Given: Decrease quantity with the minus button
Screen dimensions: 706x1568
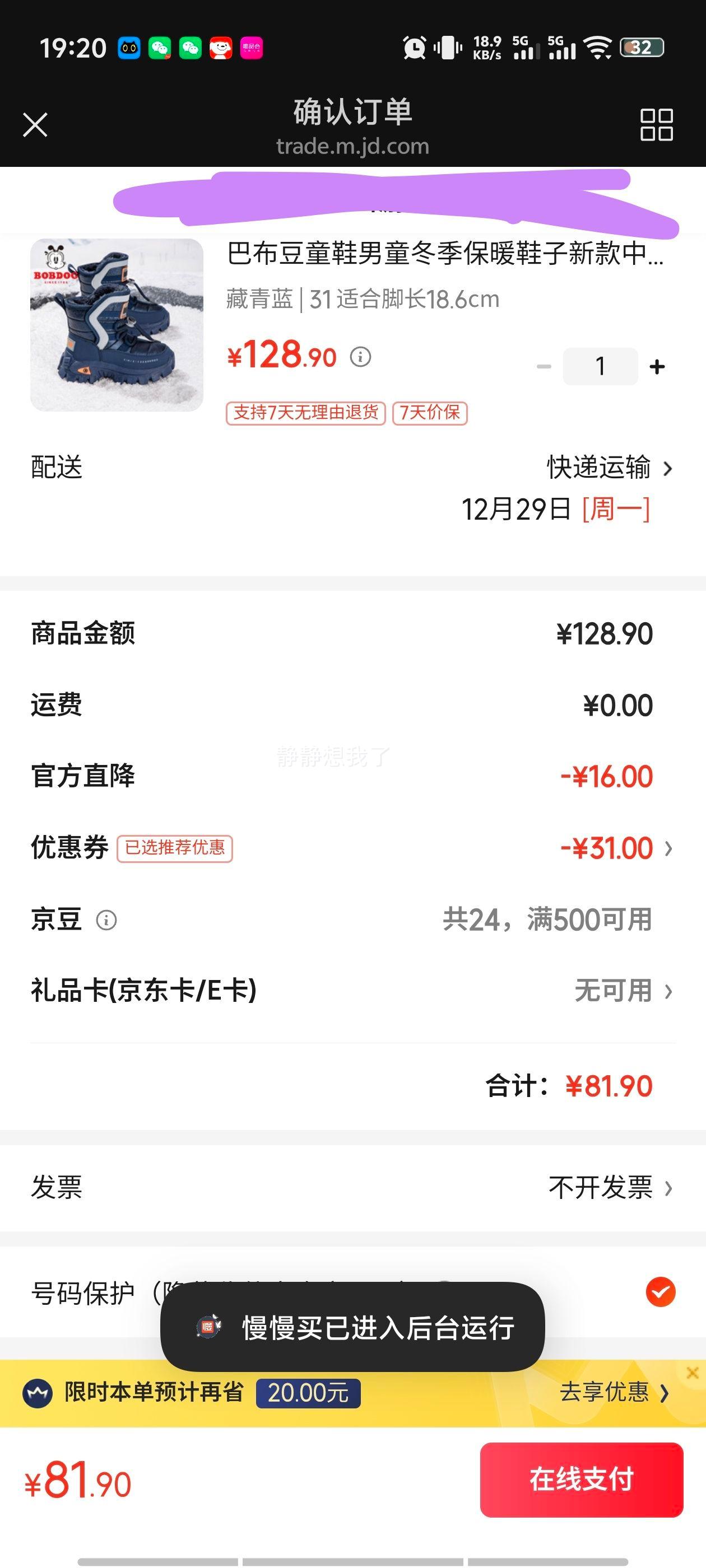Looking at the screenshot, I should pos(544,366).
